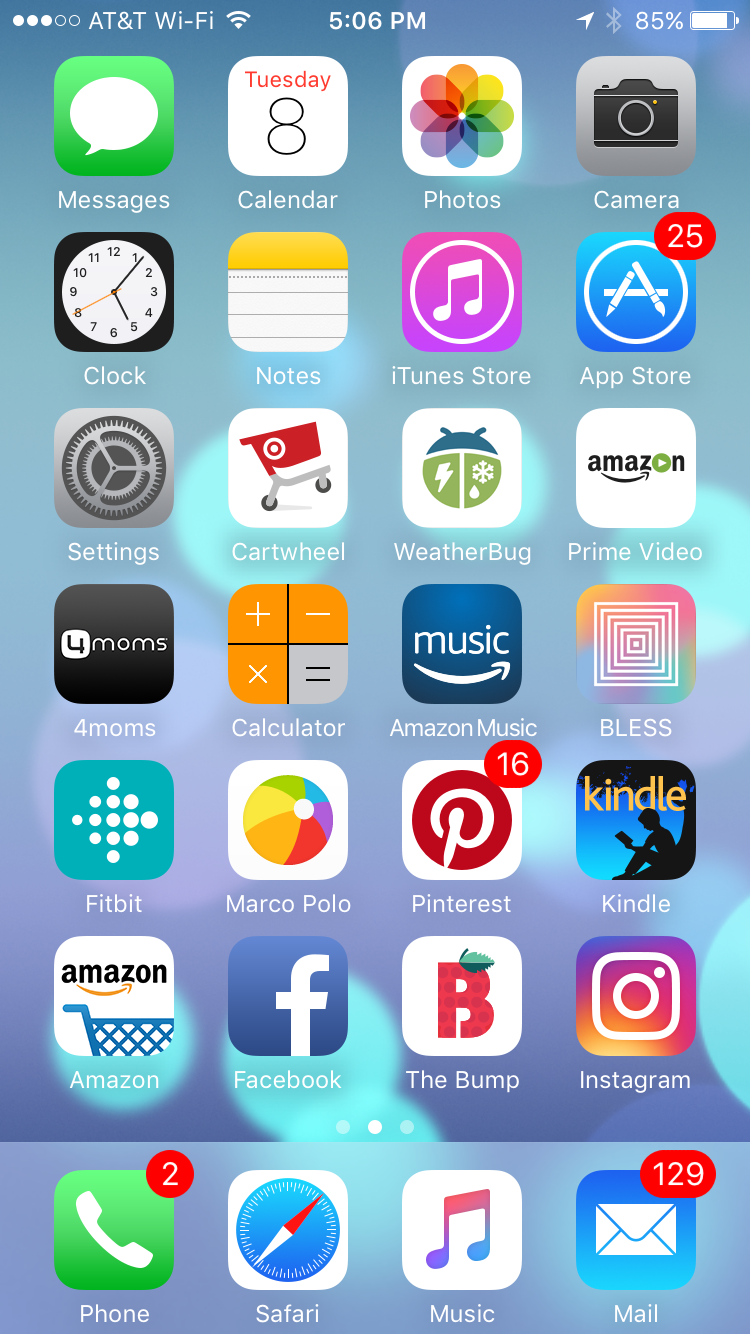Open the Instagram app
The width and height of the screenshot is (750, 1334).
coord(636,996)
